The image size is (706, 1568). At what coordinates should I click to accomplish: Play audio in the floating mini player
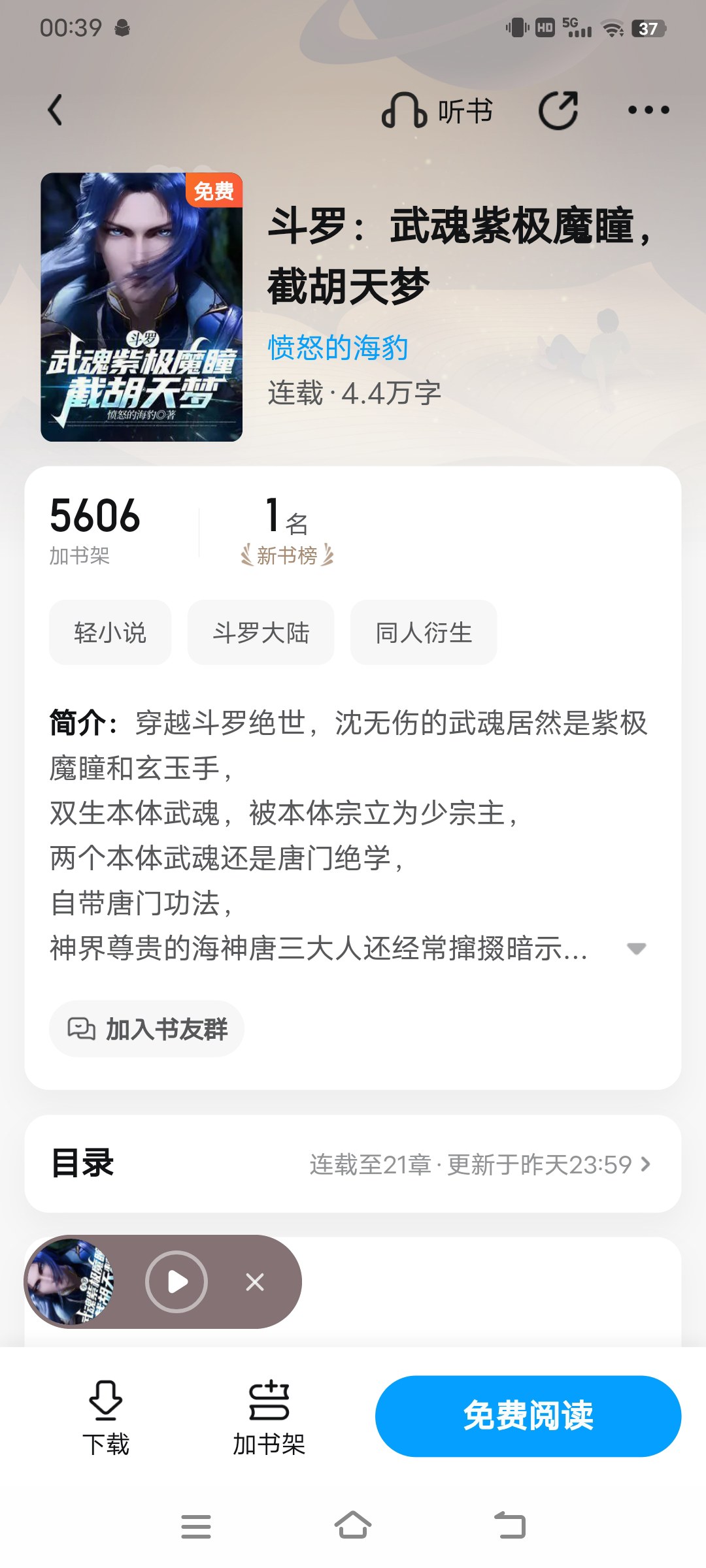coord(176,1282)
